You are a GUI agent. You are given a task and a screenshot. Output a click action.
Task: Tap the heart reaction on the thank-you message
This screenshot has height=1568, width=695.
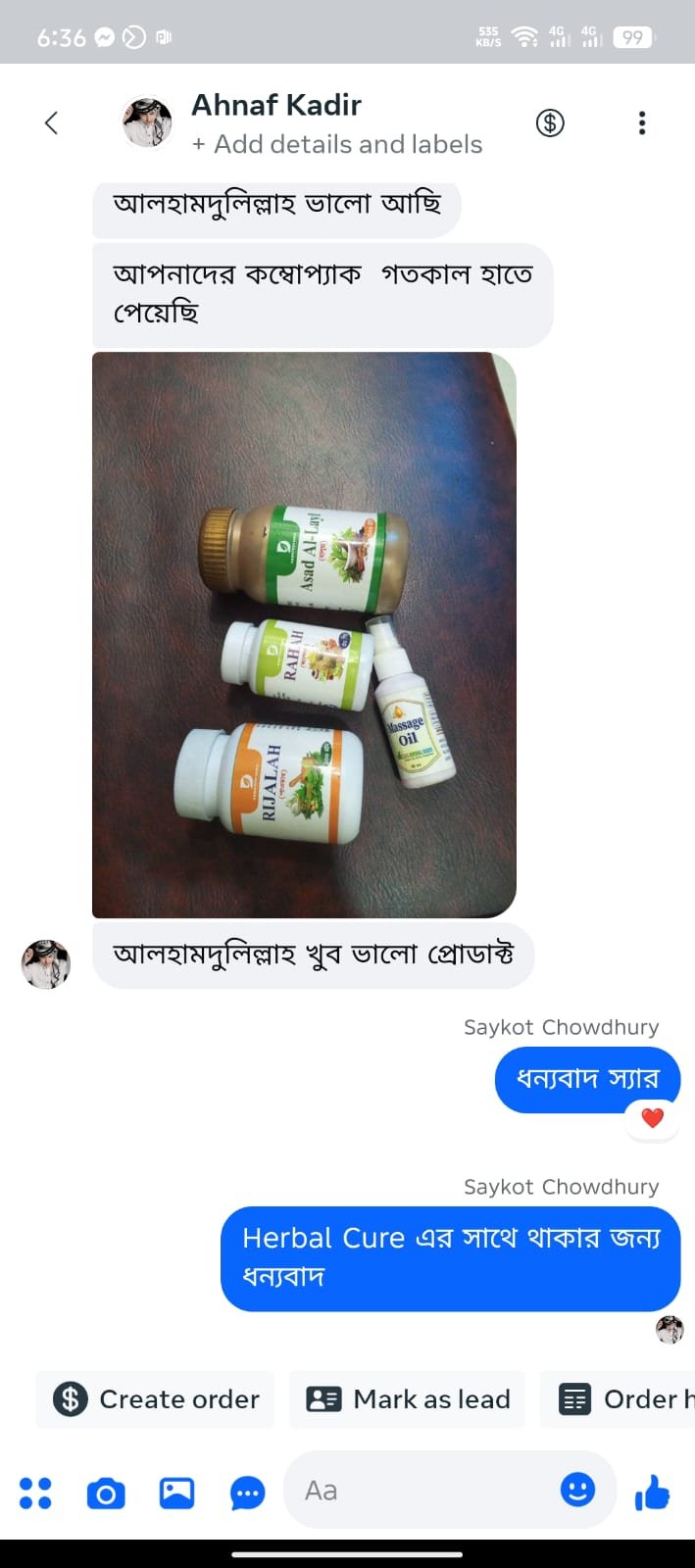pyautogui.click(x=652, y=1118)
